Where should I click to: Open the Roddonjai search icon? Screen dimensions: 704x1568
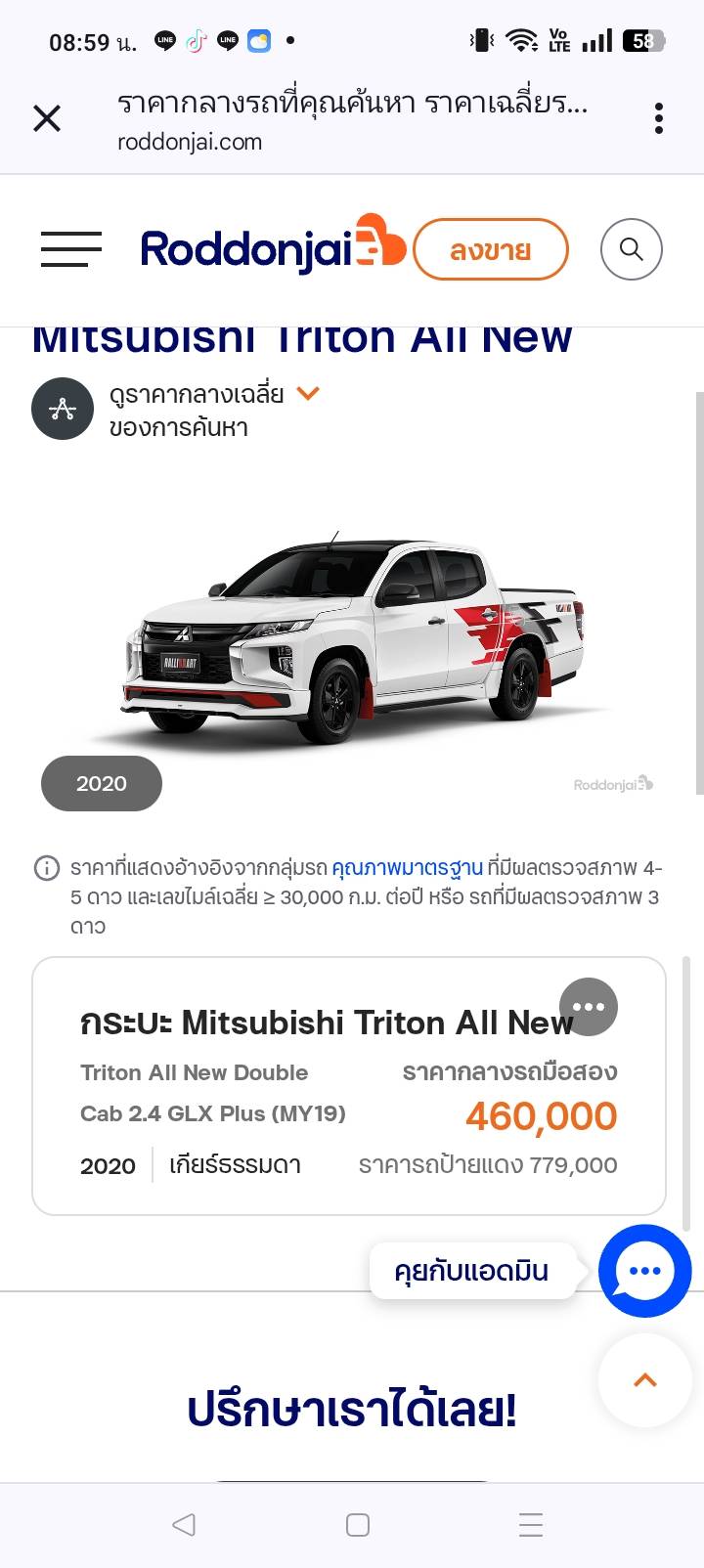[632, 249]
